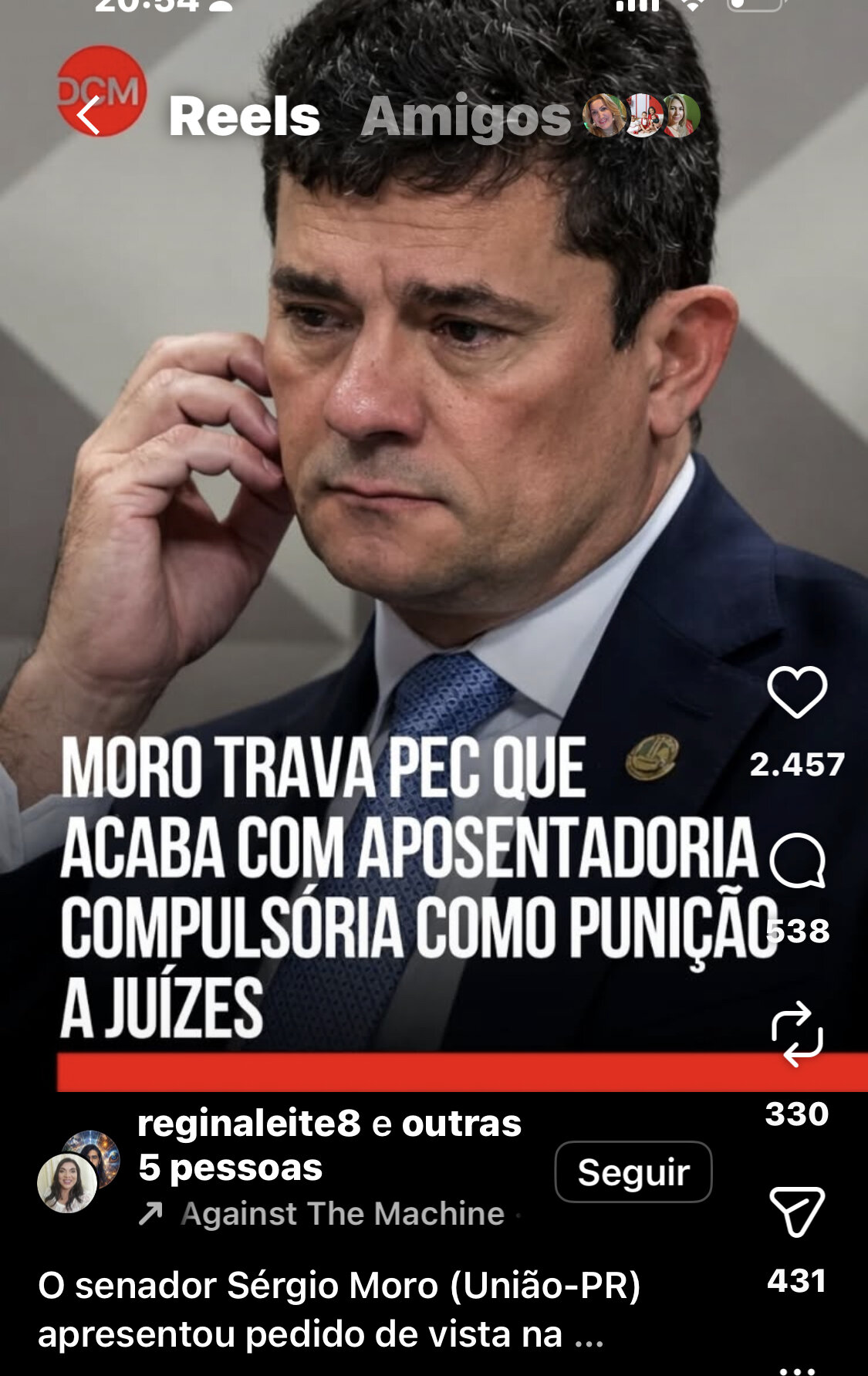Open reginaleite8 e outras 5 pessoas

tap(329, 1145)
